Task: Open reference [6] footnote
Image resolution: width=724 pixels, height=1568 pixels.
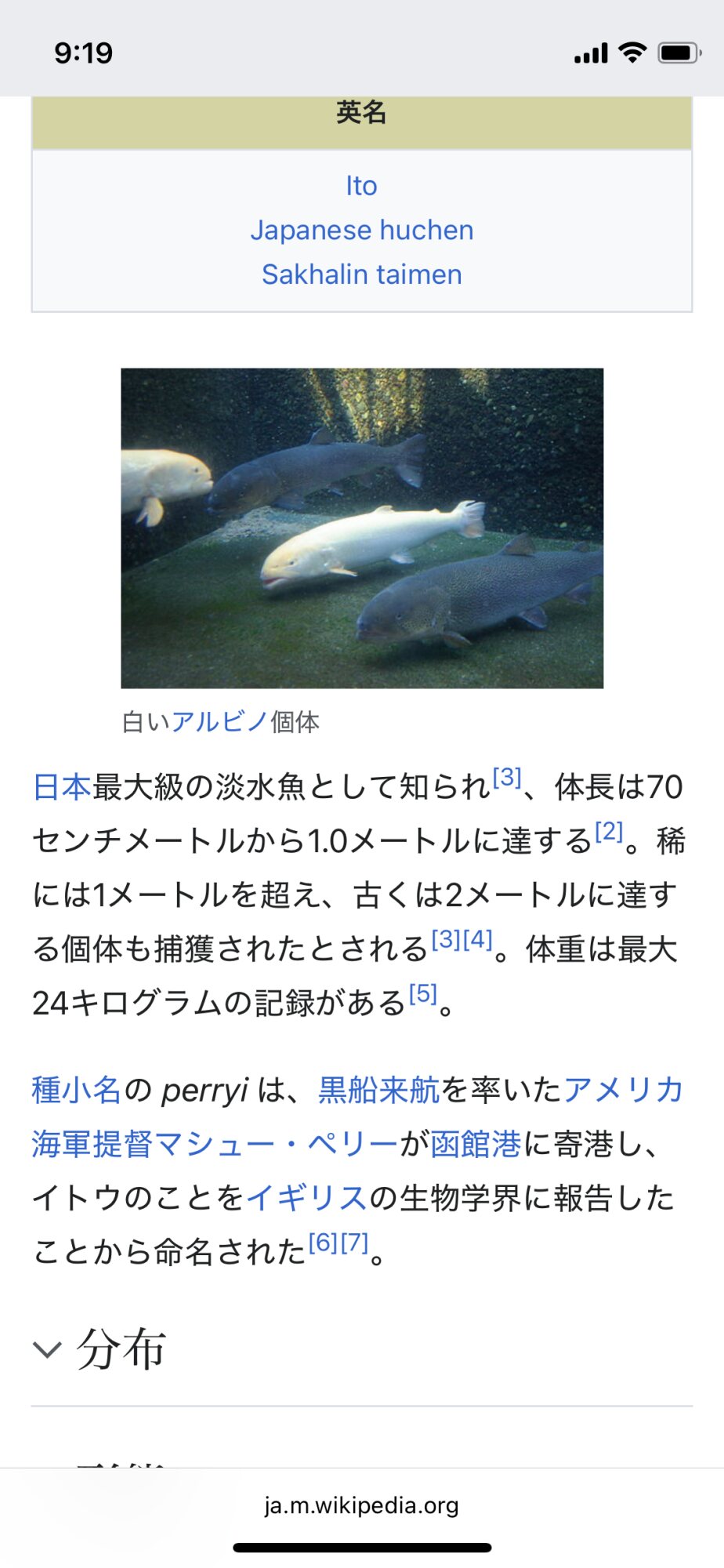Action: pyautogui.click(x=323, y=1242)
